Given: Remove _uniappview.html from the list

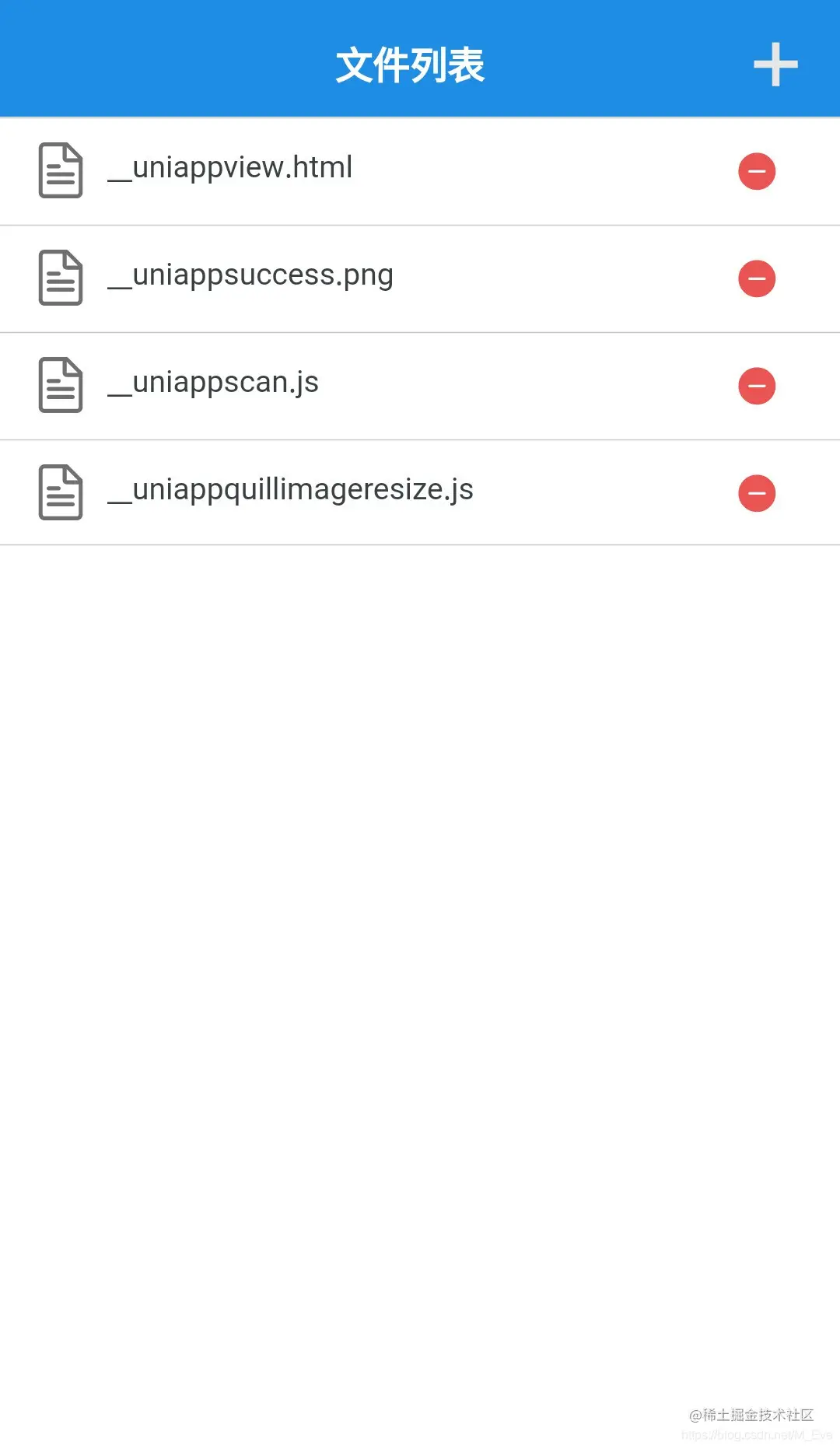Looking at the screenshot, I should tap(757, 171).
